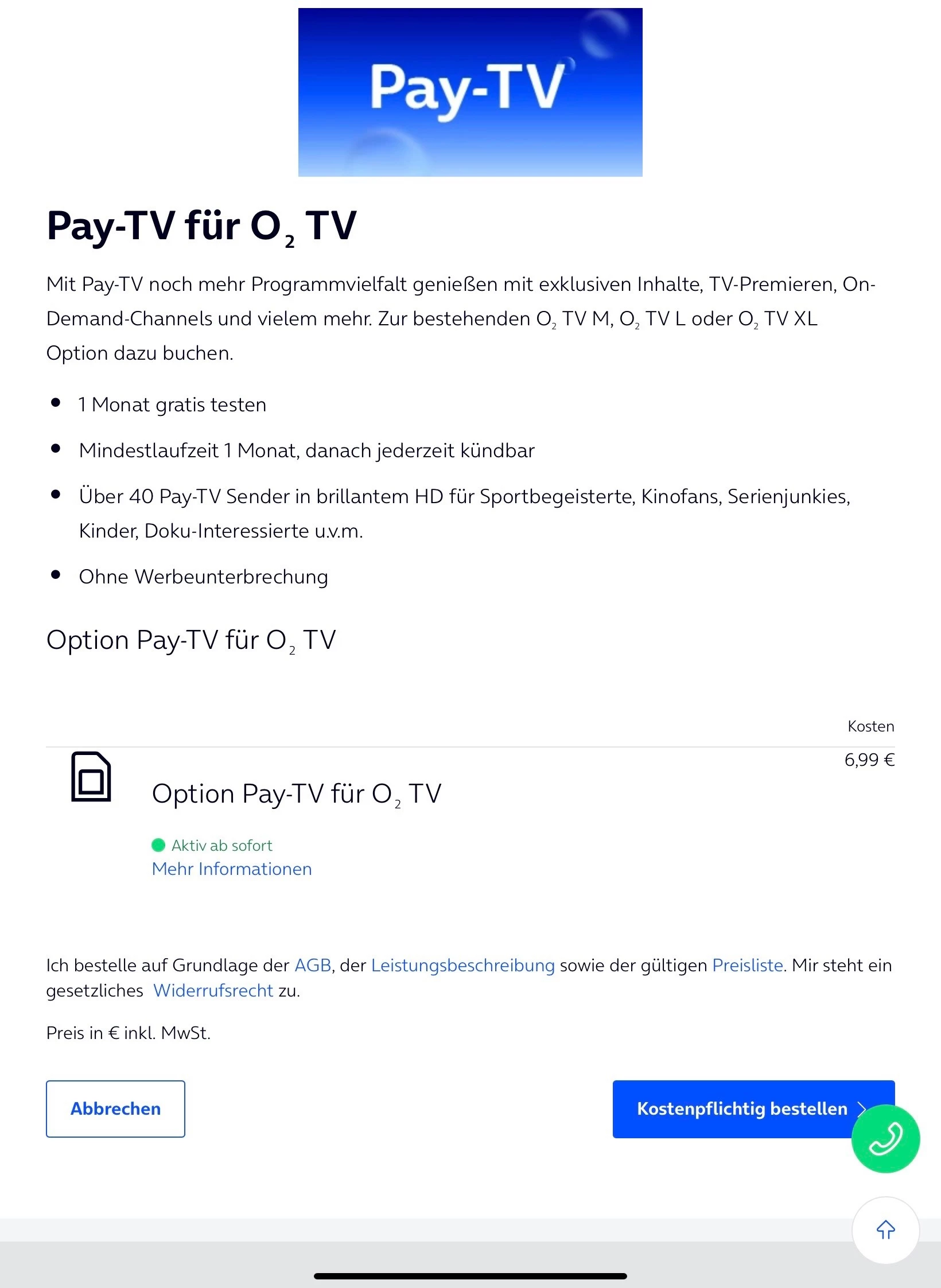Image resolution: width=941 pixels, height=1288 pixels.
Task: Tap the green phone call button
Action: point(885,1138)
